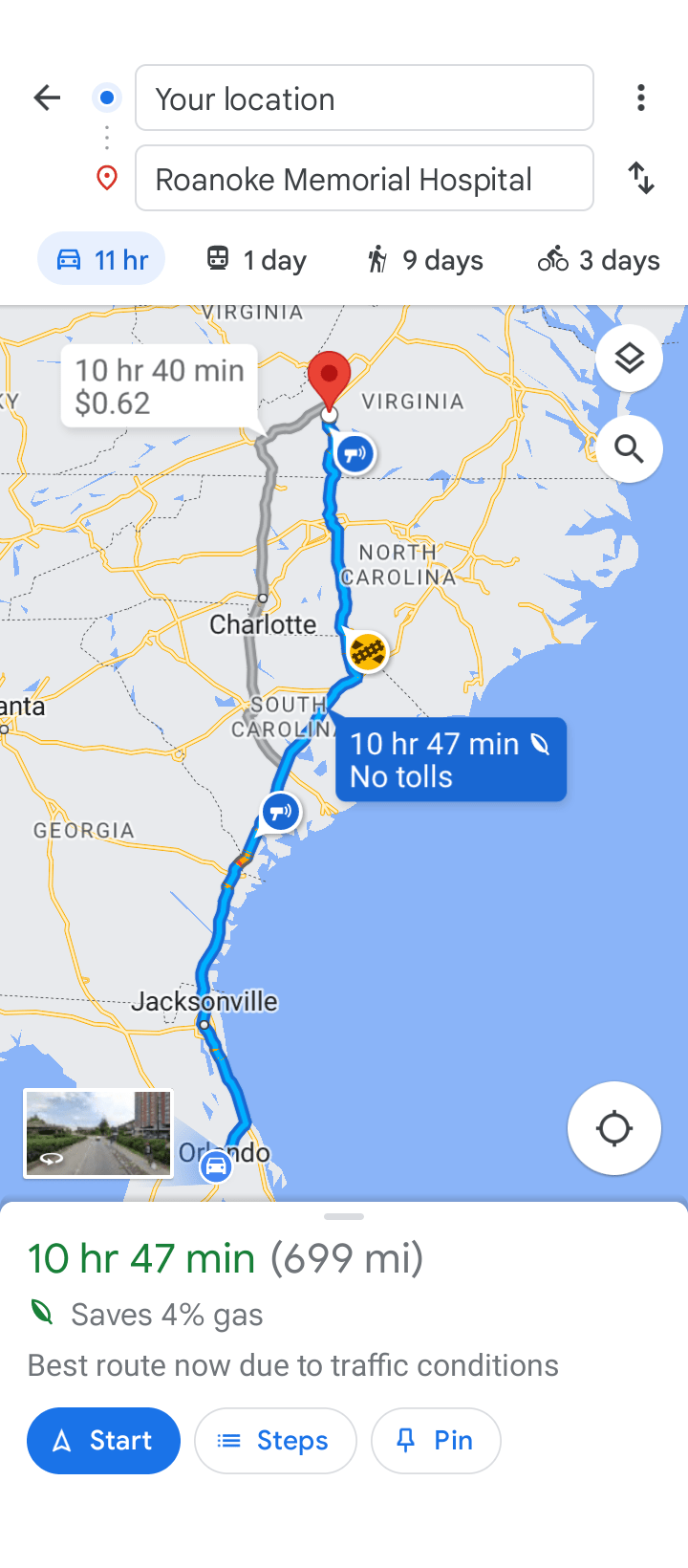Pin this route

436,1441
